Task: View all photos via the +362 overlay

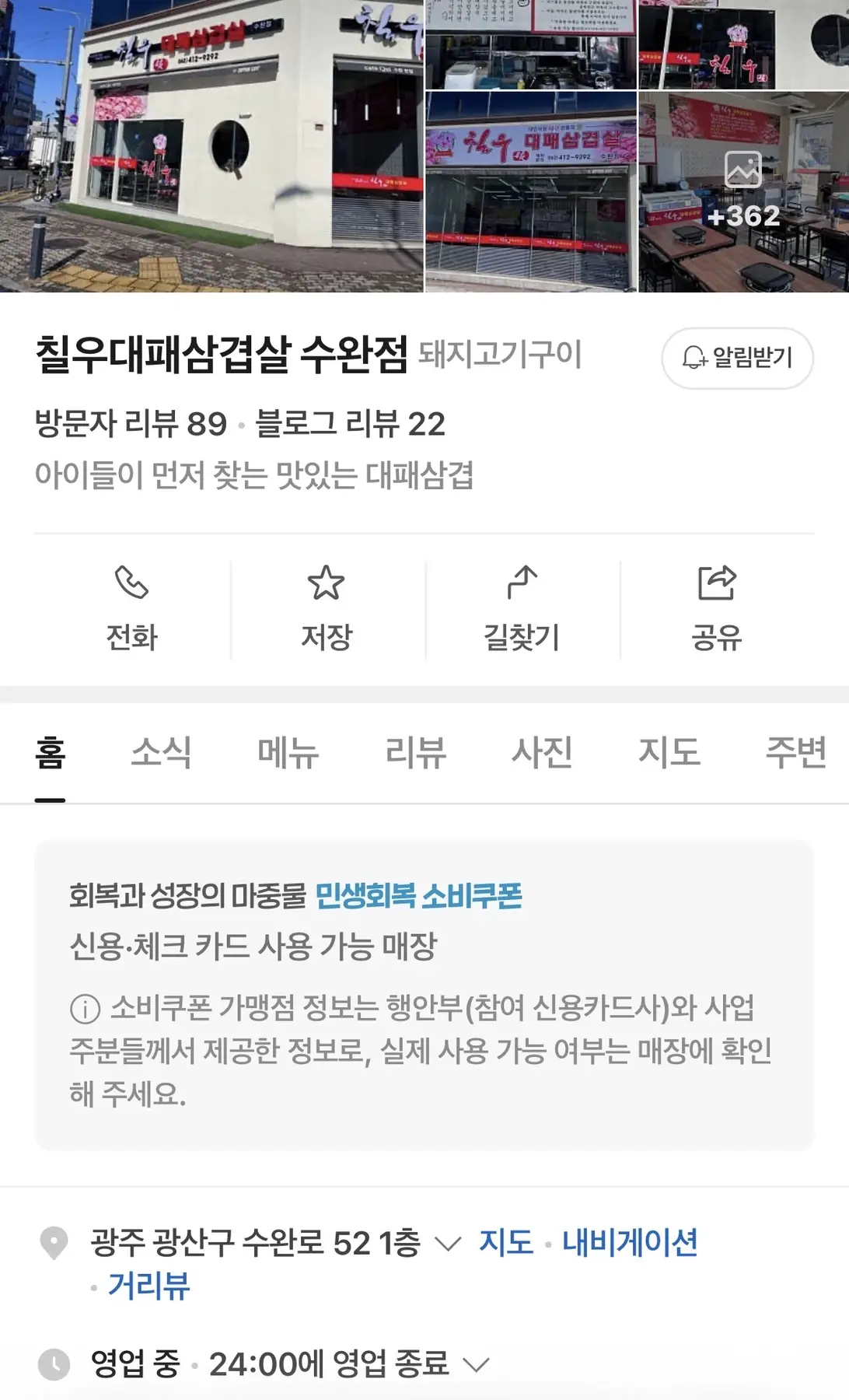Action: 743,193
